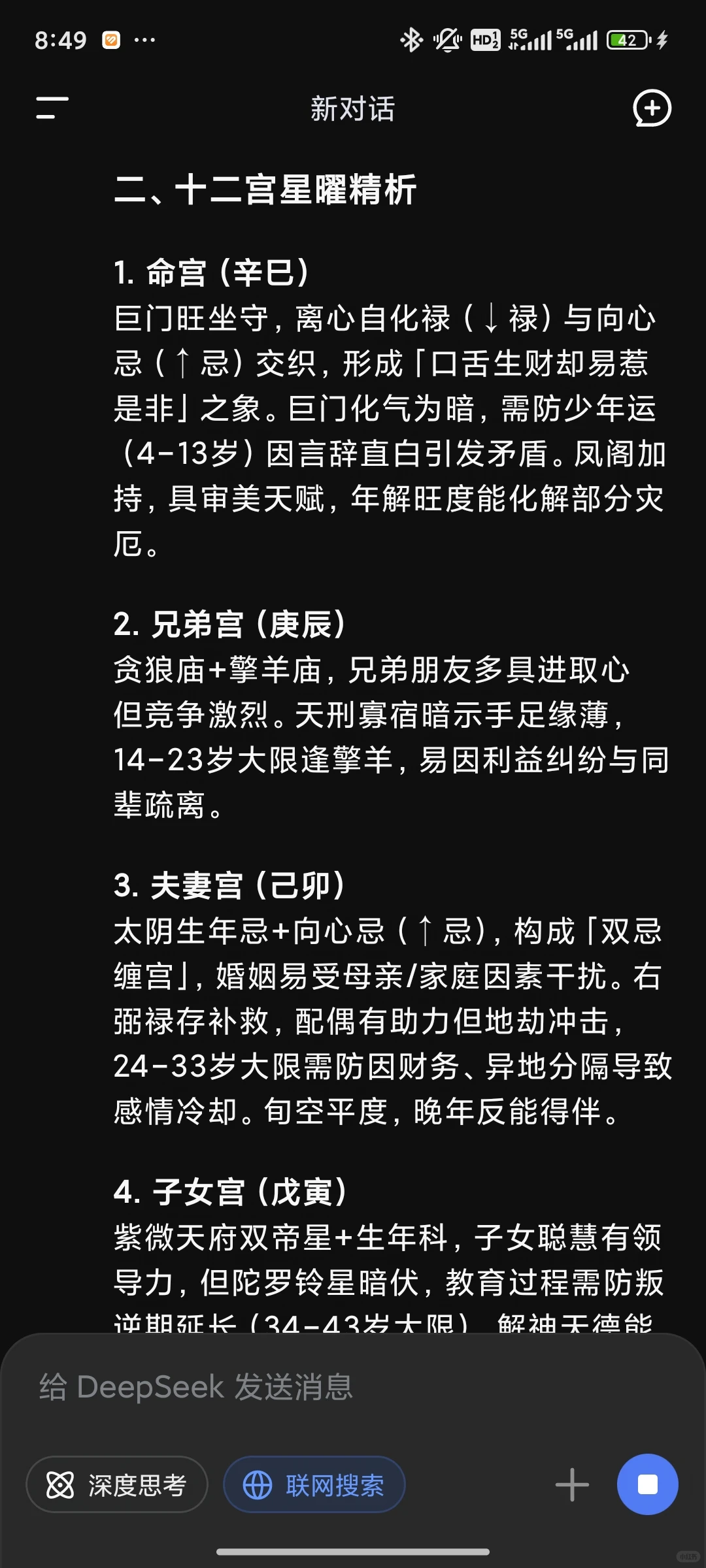The width and height of the screenshot is (706, 1568).
Task: Open the attachment plus button
Action: (572, 1485)
